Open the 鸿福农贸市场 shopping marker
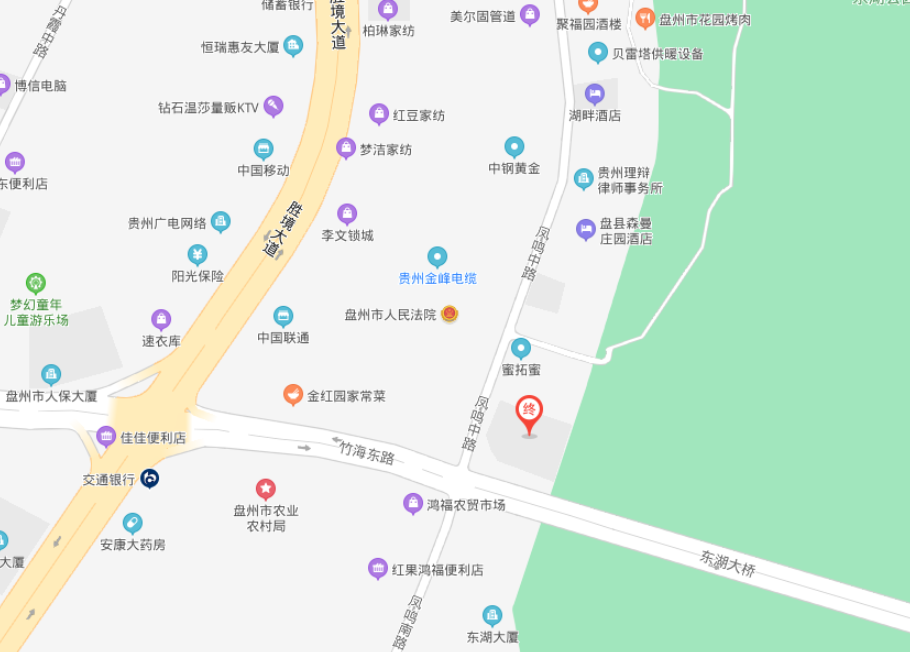This screenshot has width=910, height=652. [413, 504]
